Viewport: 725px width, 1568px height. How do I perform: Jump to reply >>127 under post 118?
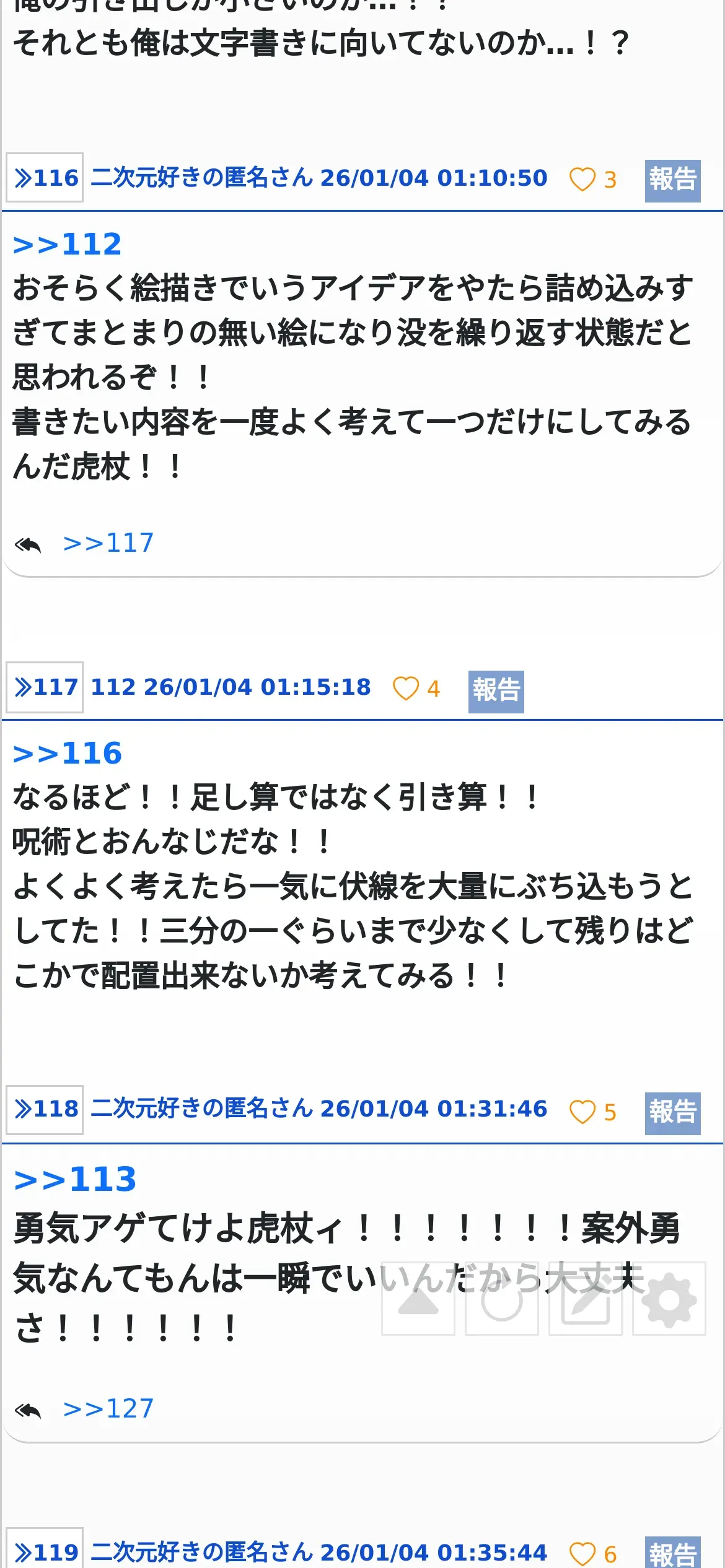[x=108, y=1409]
